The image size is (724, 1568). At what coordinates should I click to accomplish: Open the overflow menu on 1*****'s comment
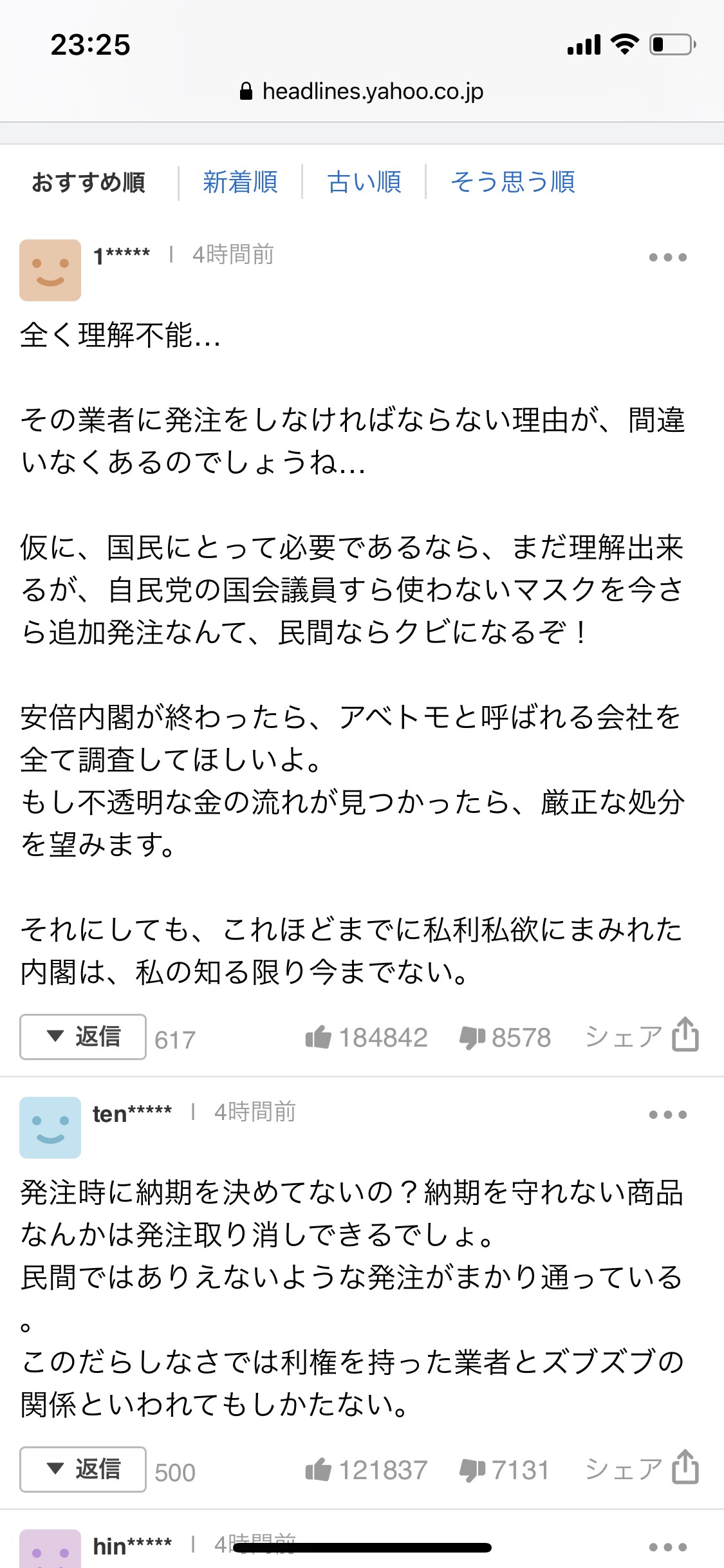[x=668, y=257]
